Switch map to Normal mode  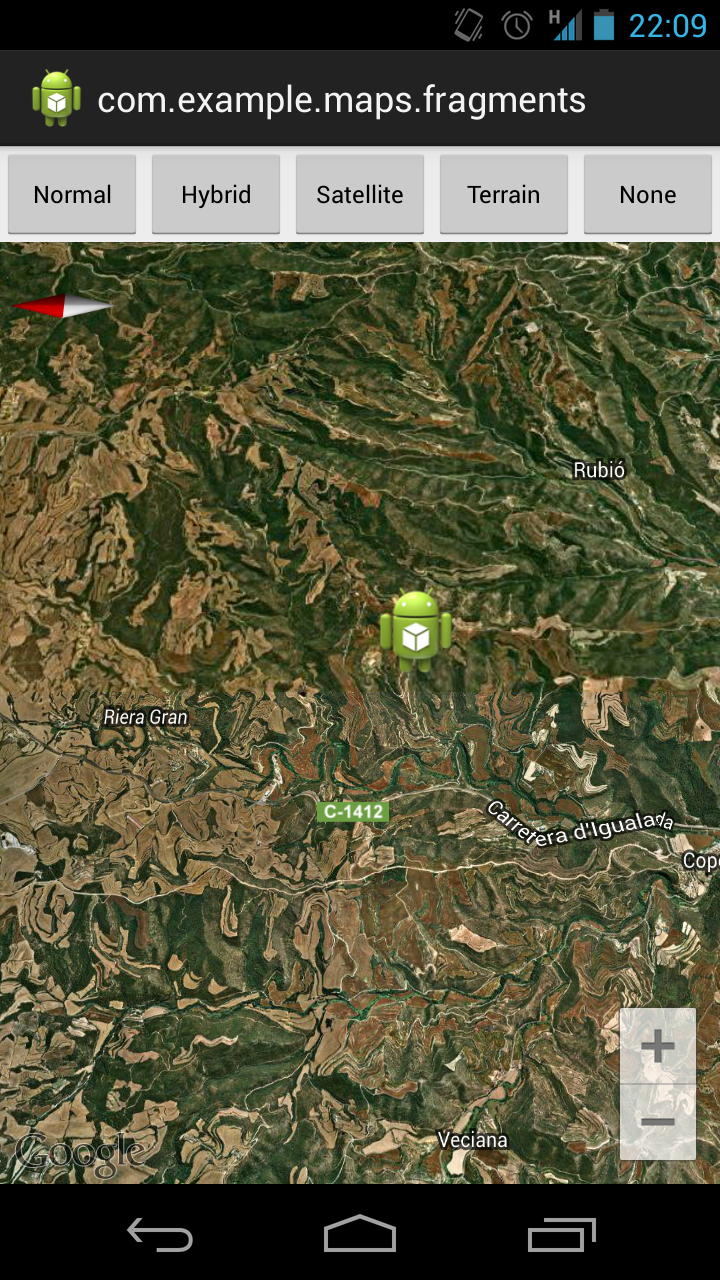[71, 194]
